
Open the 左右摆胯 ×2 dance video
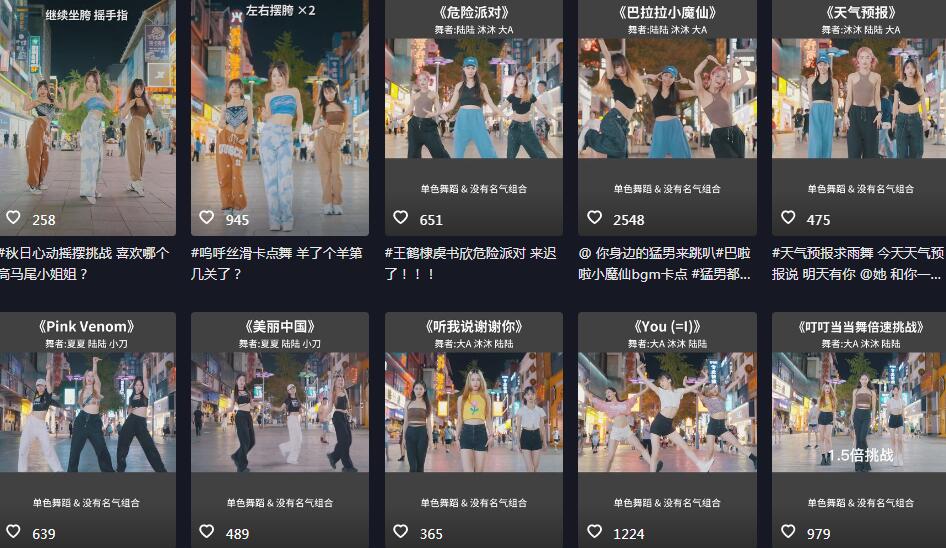280,110
